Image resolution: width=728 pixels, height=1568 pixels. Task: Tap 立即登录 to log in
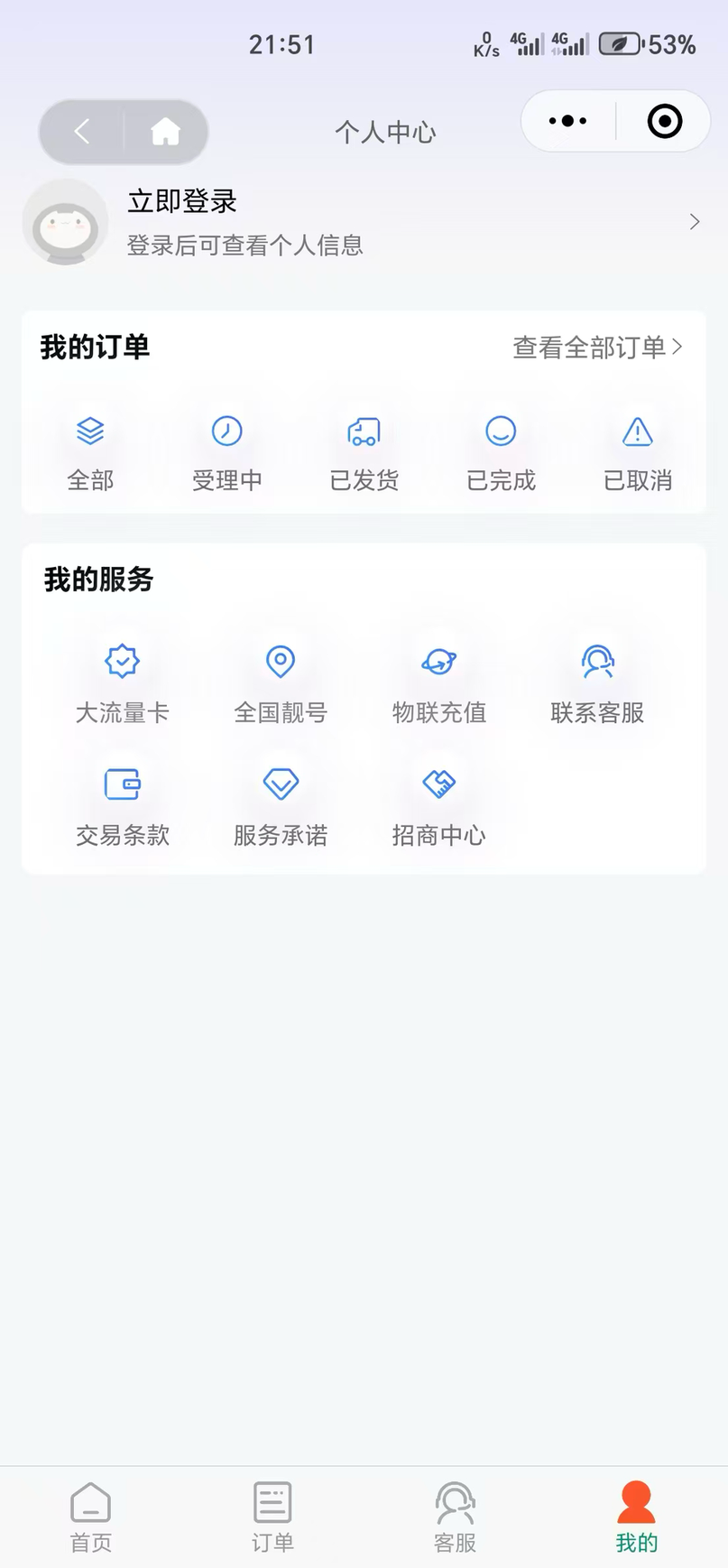coord(182,201)
